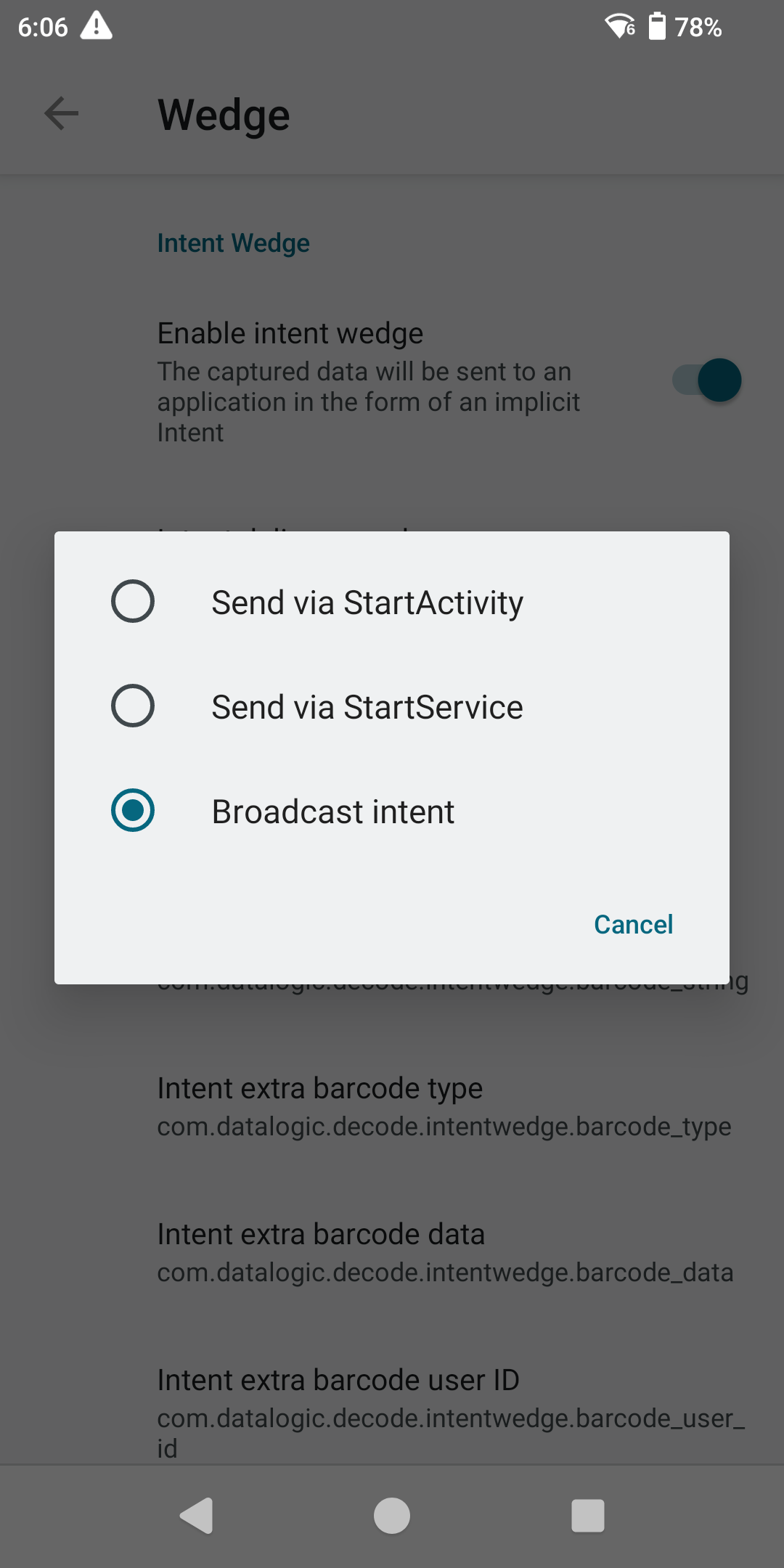Tap the clock showing 6:06

(x=41, y=26)
